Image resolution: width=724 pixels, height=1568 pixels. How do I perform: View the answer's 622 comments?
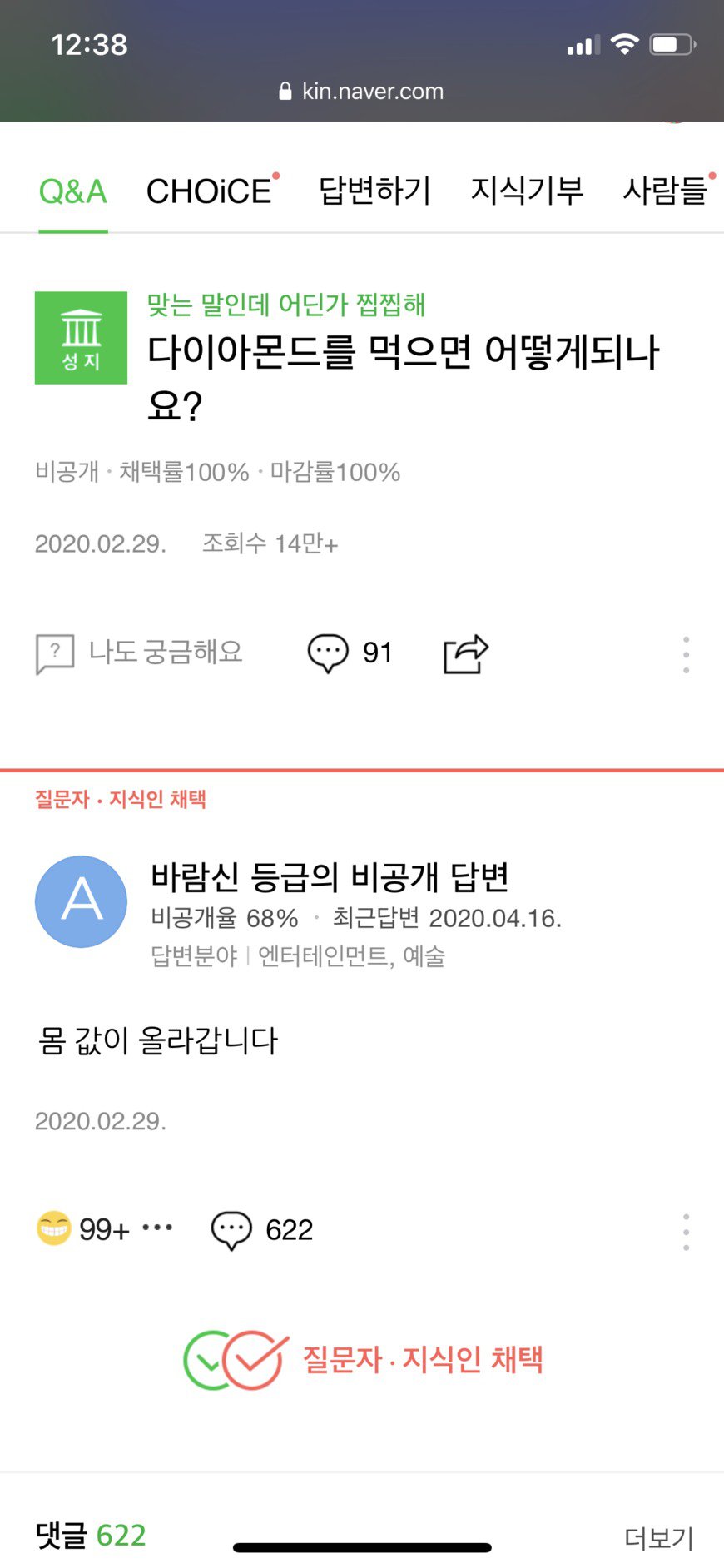(262, 1230)
